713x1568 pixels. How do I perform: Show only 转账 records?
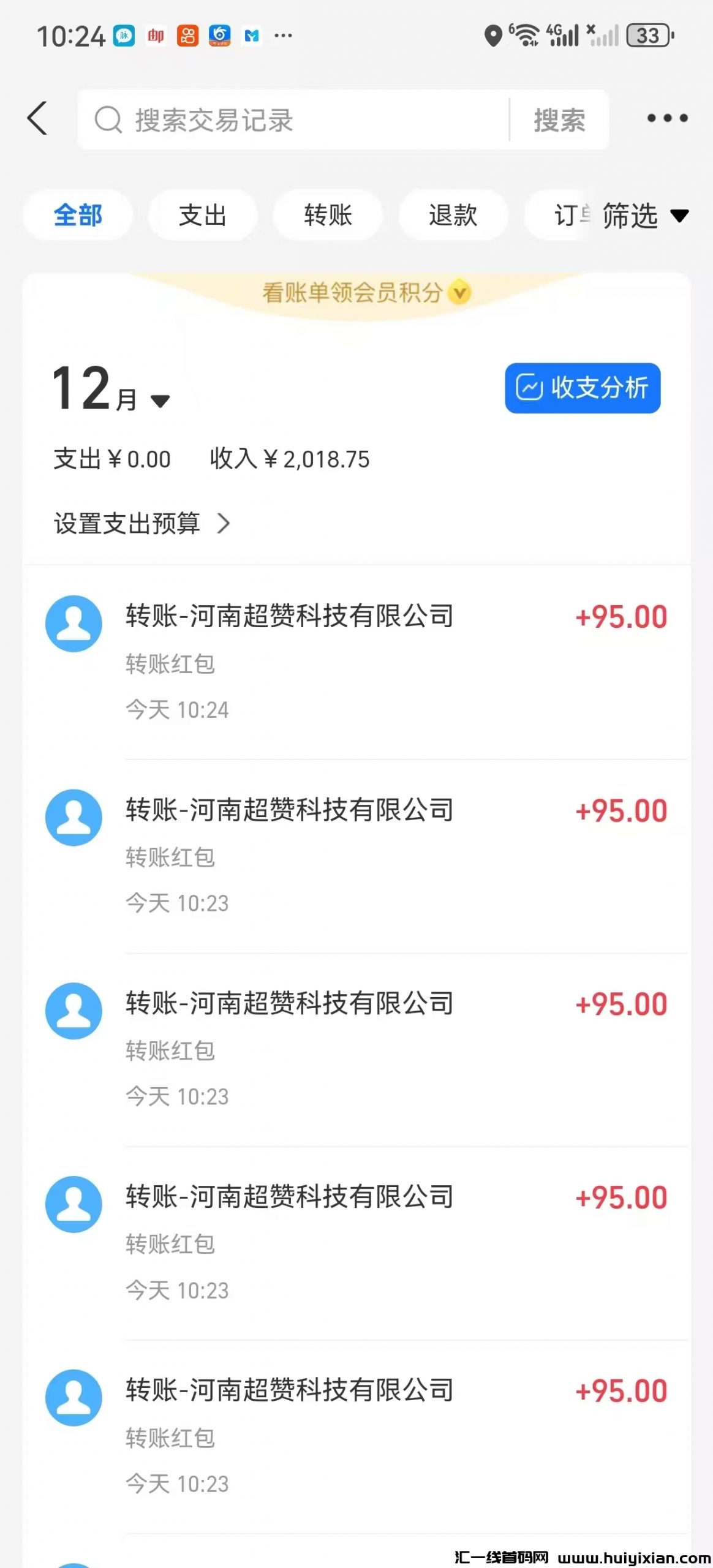328,216
